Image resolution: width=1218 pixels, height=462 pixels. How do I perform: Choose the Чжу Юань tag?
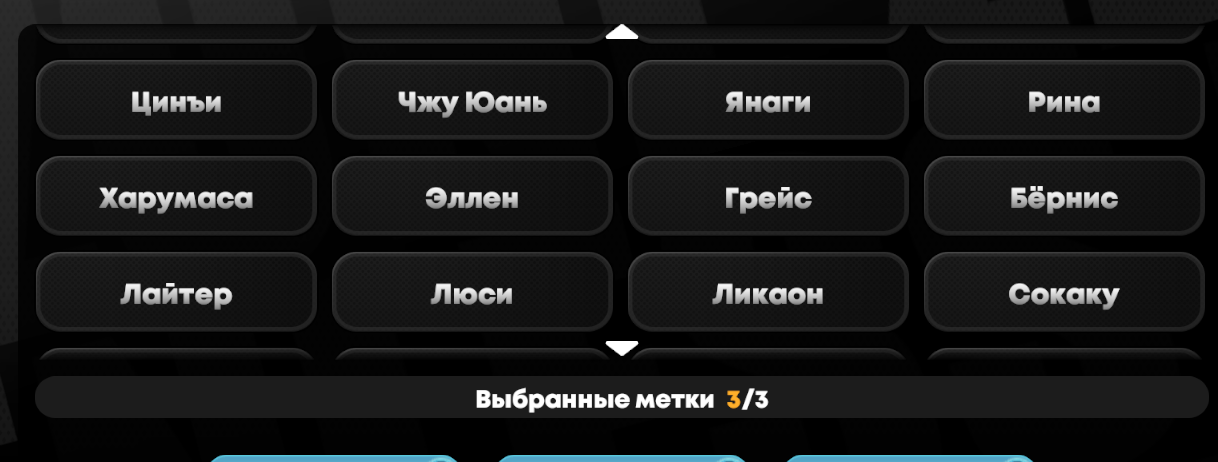click(472, 100)
